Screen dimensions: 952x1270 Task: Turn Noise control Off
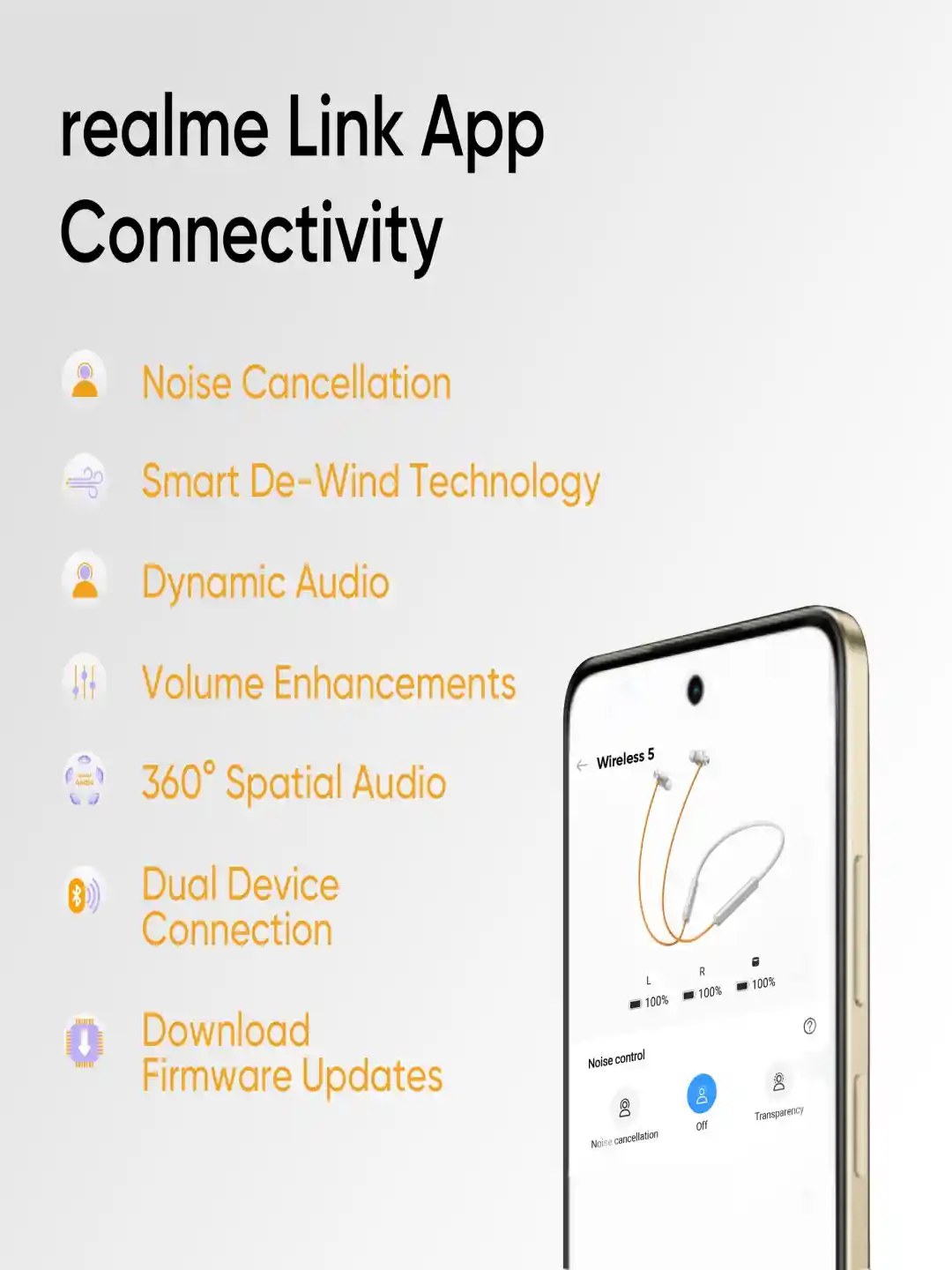pos(701,1095)
